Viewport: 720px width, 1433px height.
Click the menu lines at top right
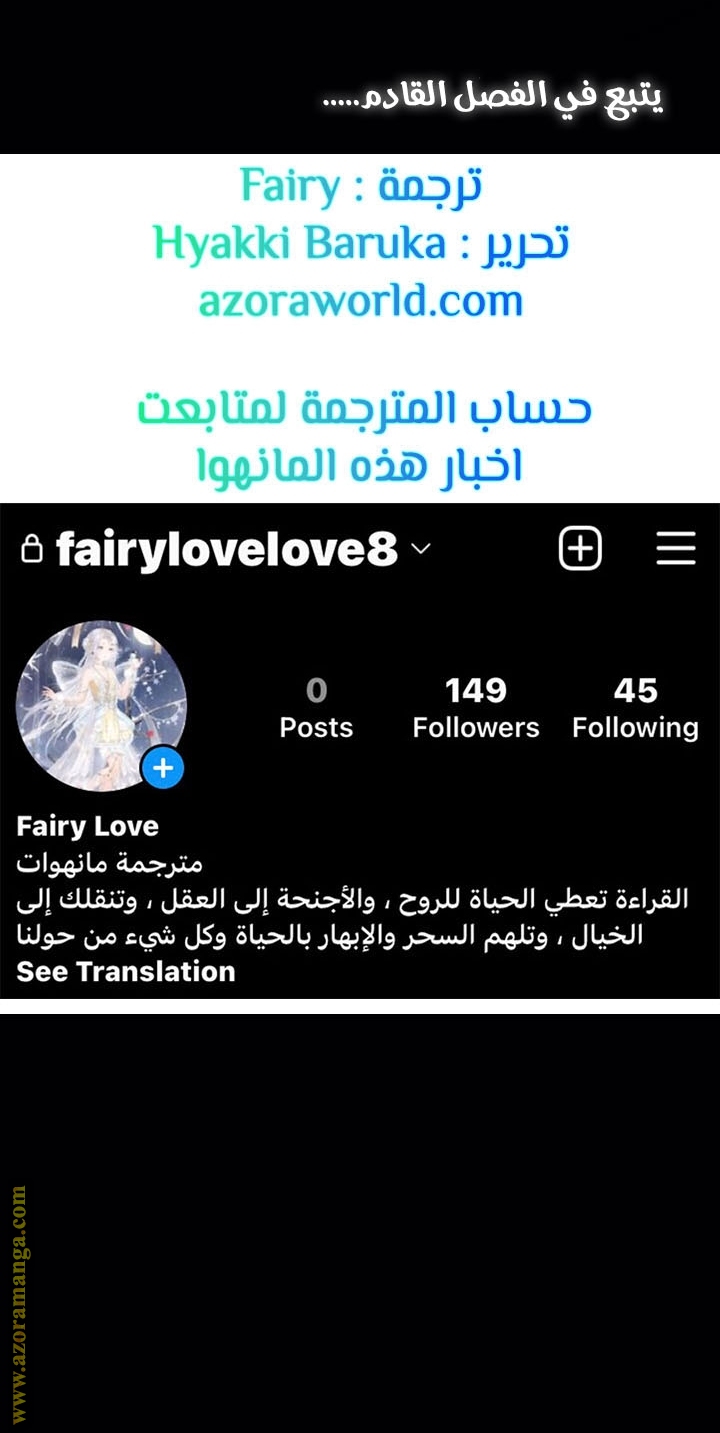(x=676, y=548)
